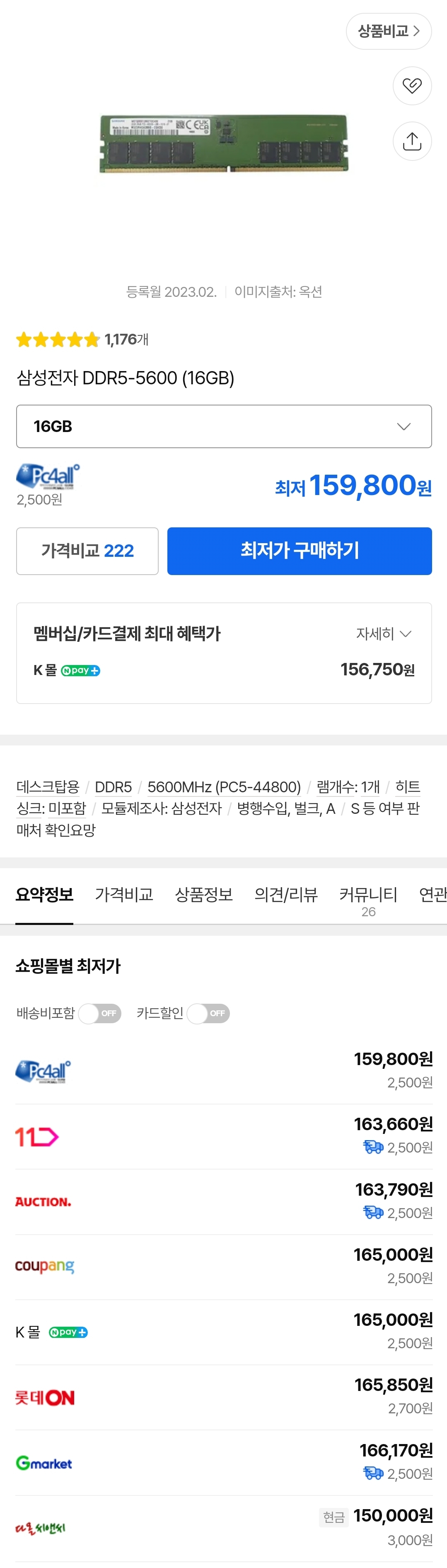Image resolution: width=447 pixels, height=1568 pixels.
Task: Open the 16GB capacity dropdown
Action: pyautogui.click(x=224, y=426)
